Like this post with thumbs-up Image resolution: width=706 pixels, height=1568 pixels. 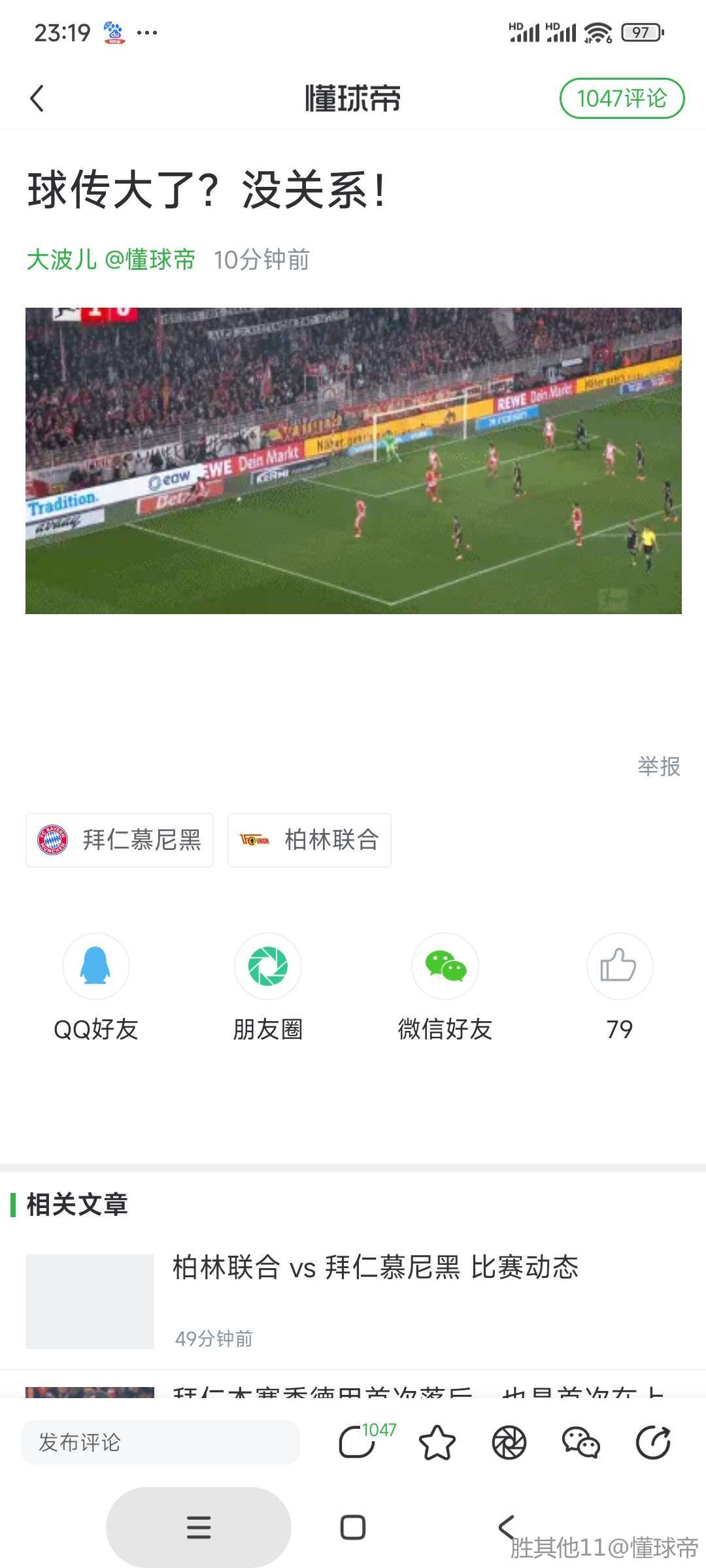coord(619,966)
